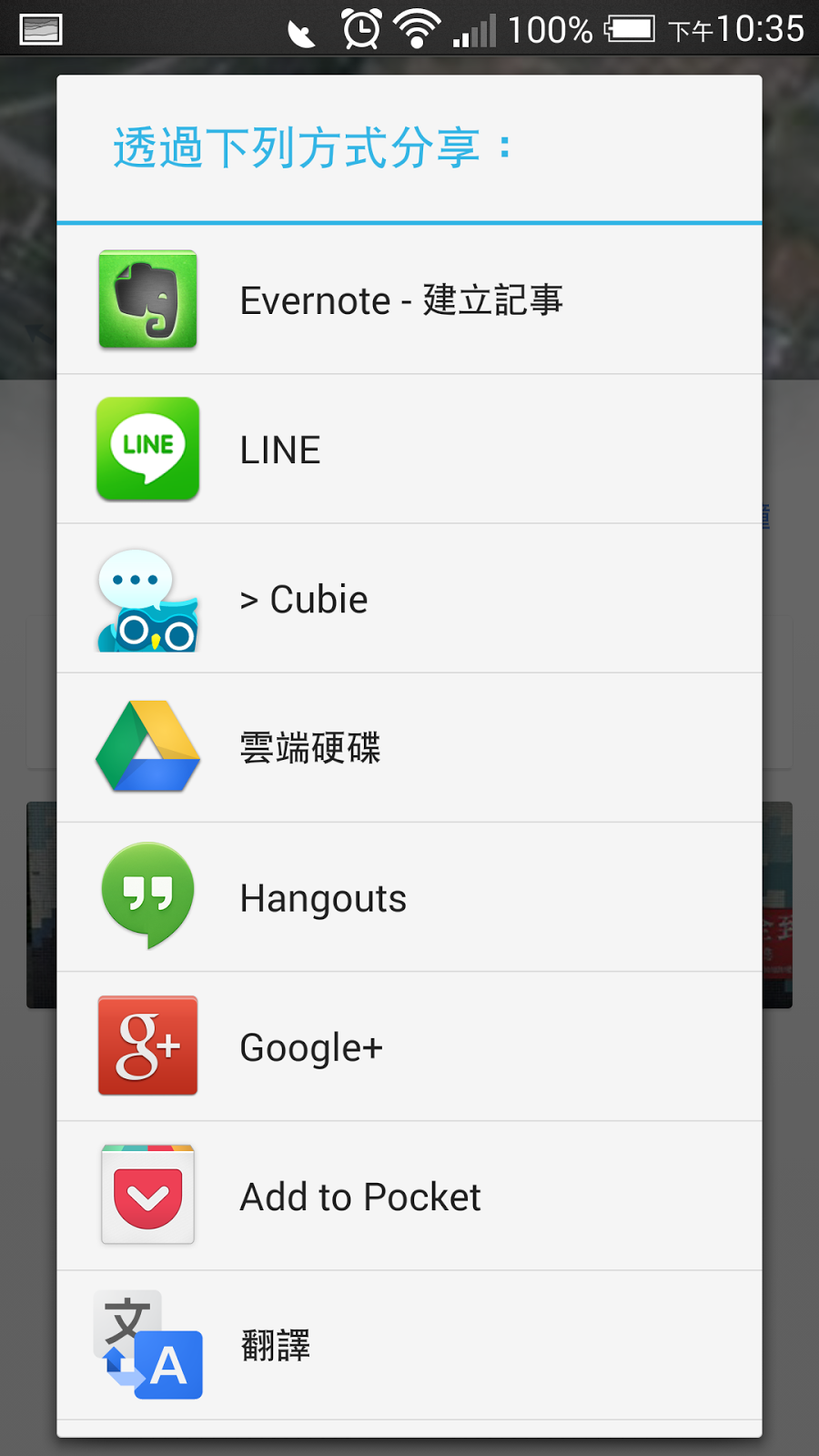Post to Google+
The width and height of the screenshot is (819, 1456).
409,1046
